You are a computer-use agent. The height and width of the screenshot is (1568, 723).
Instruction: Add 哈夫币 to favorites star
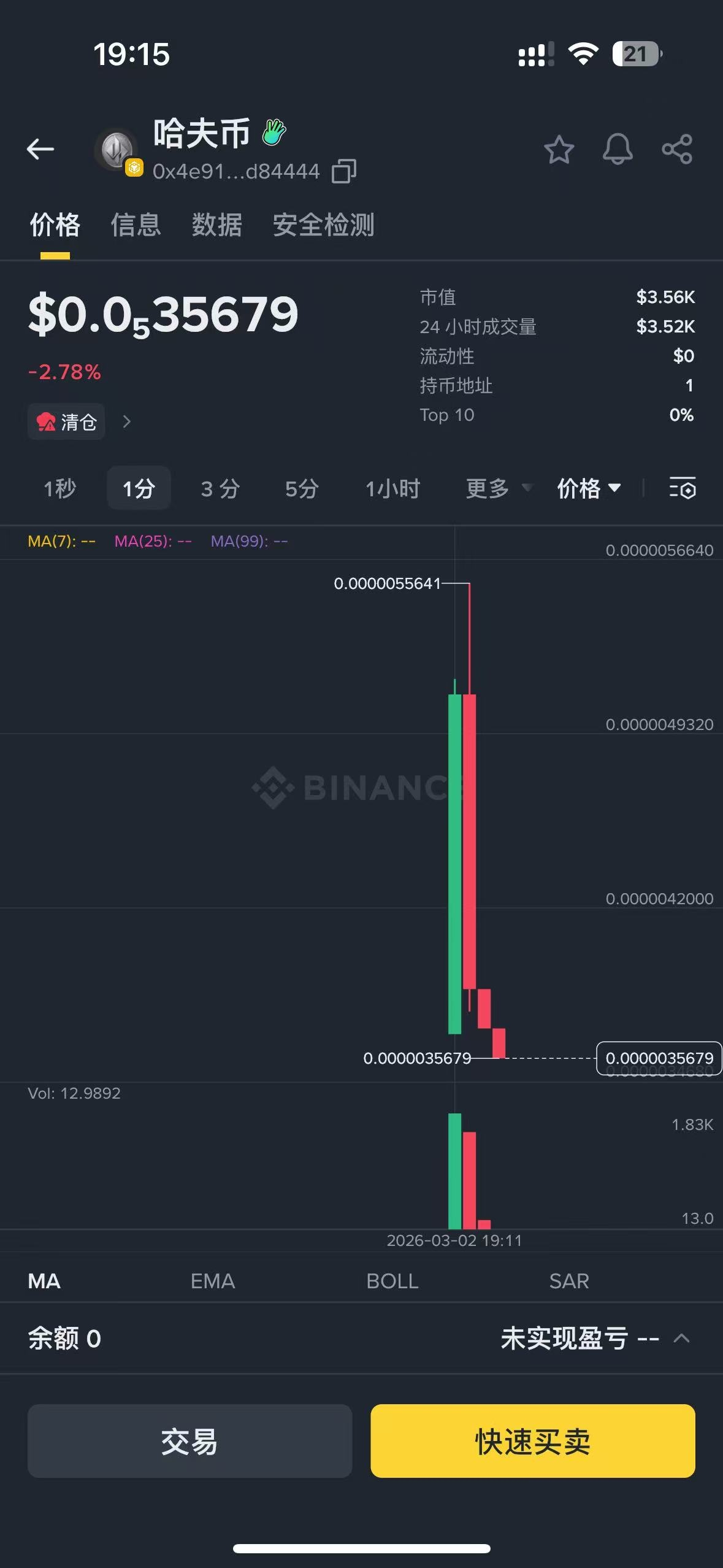(x=559, y=149)
